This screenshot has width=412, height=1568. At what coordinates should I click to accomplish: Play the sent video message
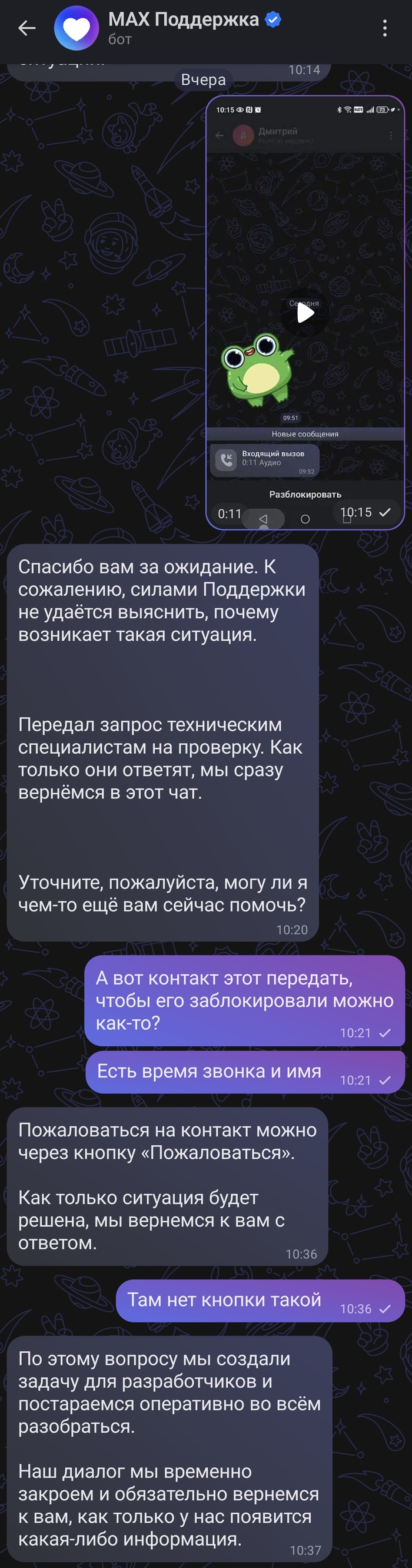tap(305, 313)
